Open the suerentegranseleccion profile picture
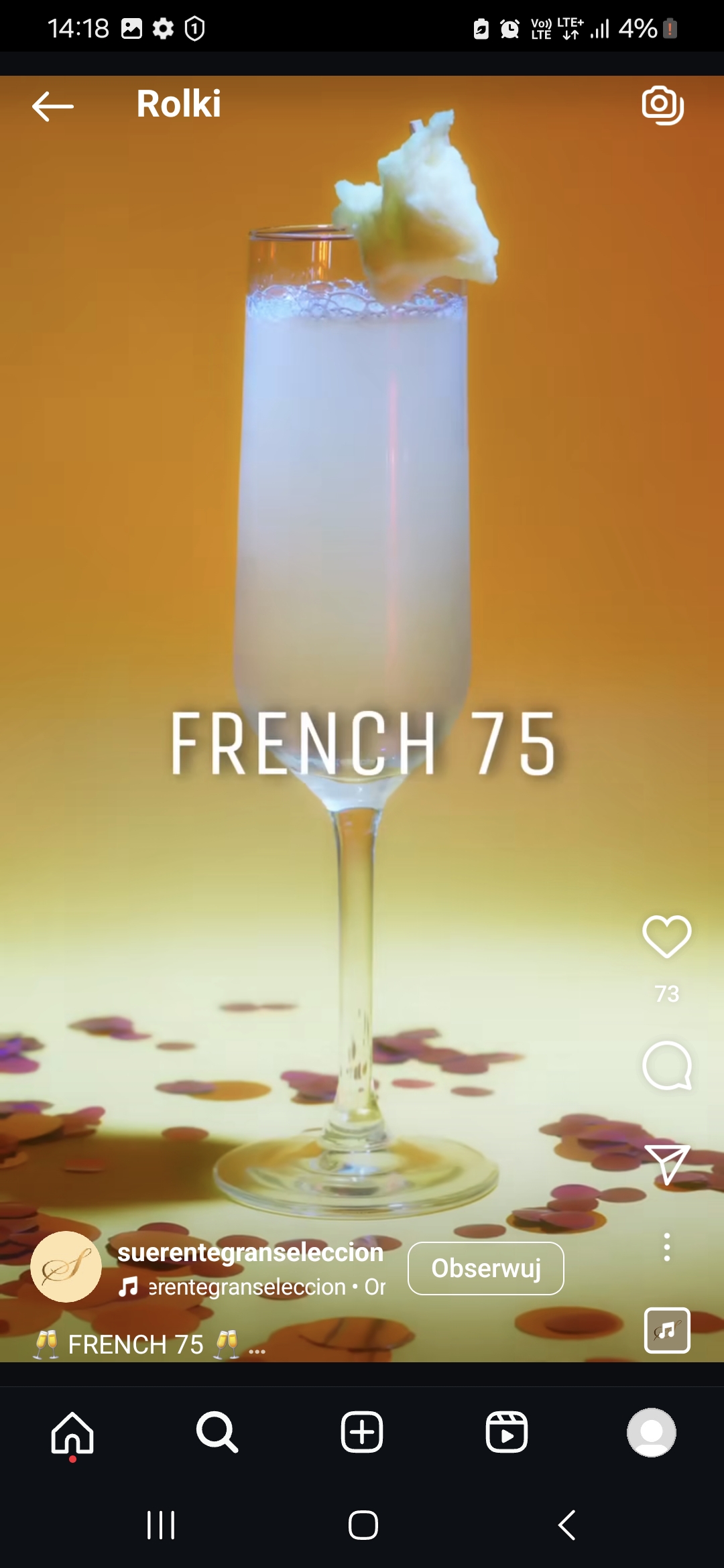The image size is (724, 1568). pos(66,1266)
